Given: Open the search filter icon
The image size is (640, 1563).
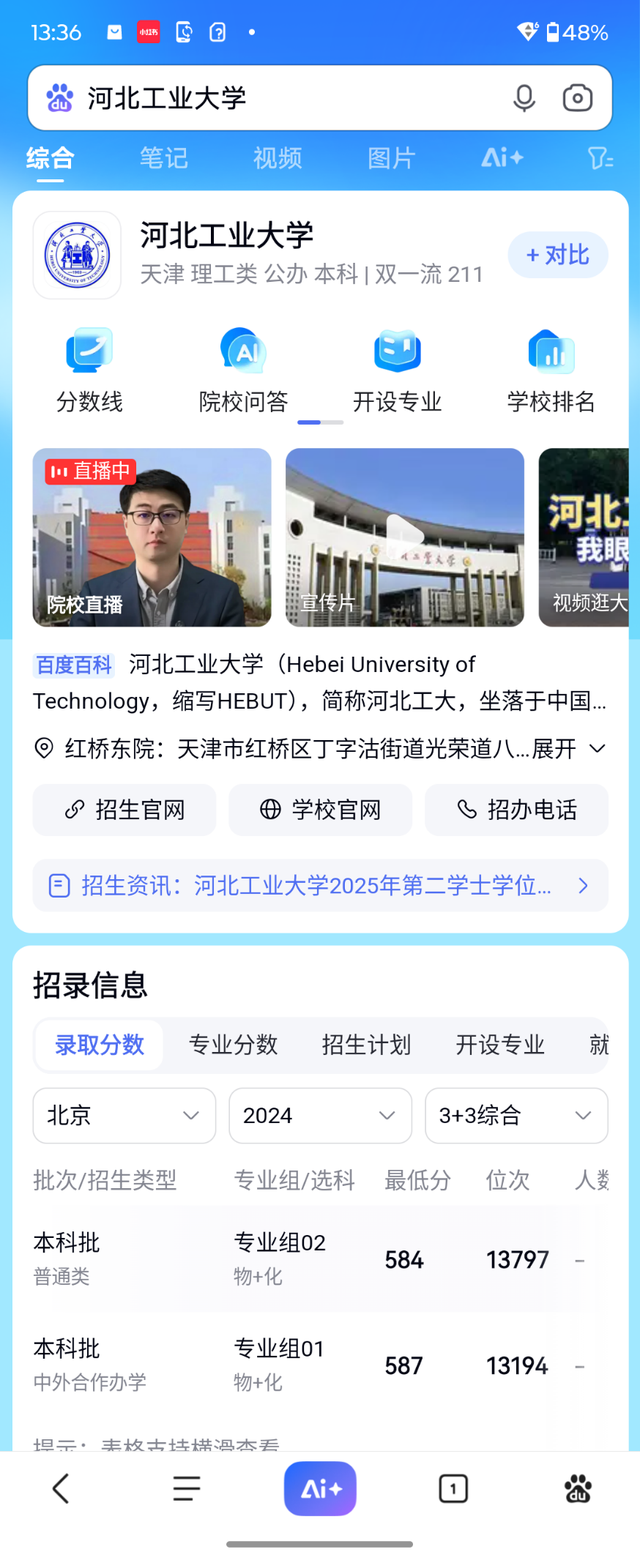Looking at the screenshot, I should (600, 158).
